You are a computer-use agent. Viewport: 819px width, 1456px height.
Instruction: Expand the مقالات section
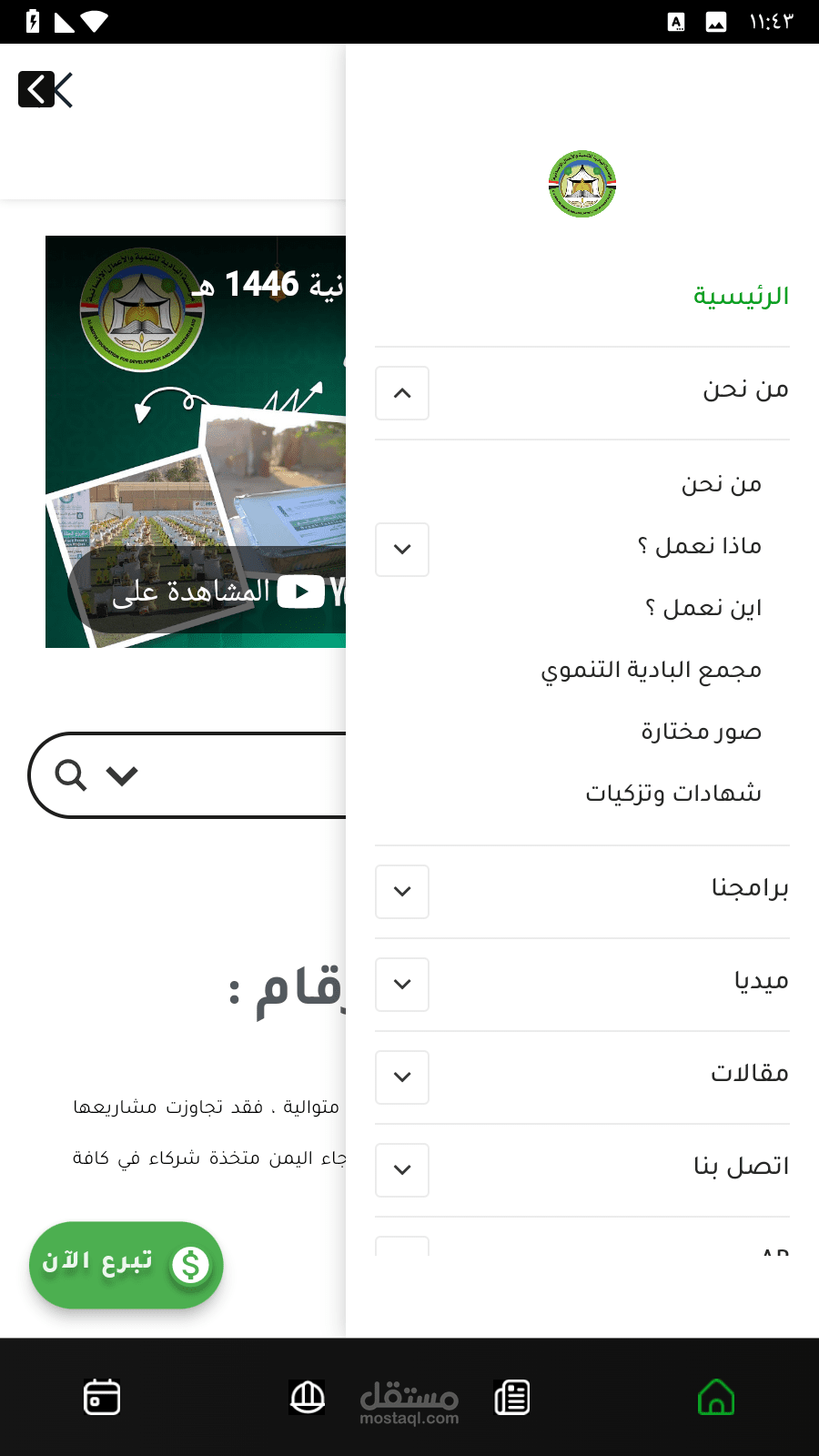[402, 1077]
